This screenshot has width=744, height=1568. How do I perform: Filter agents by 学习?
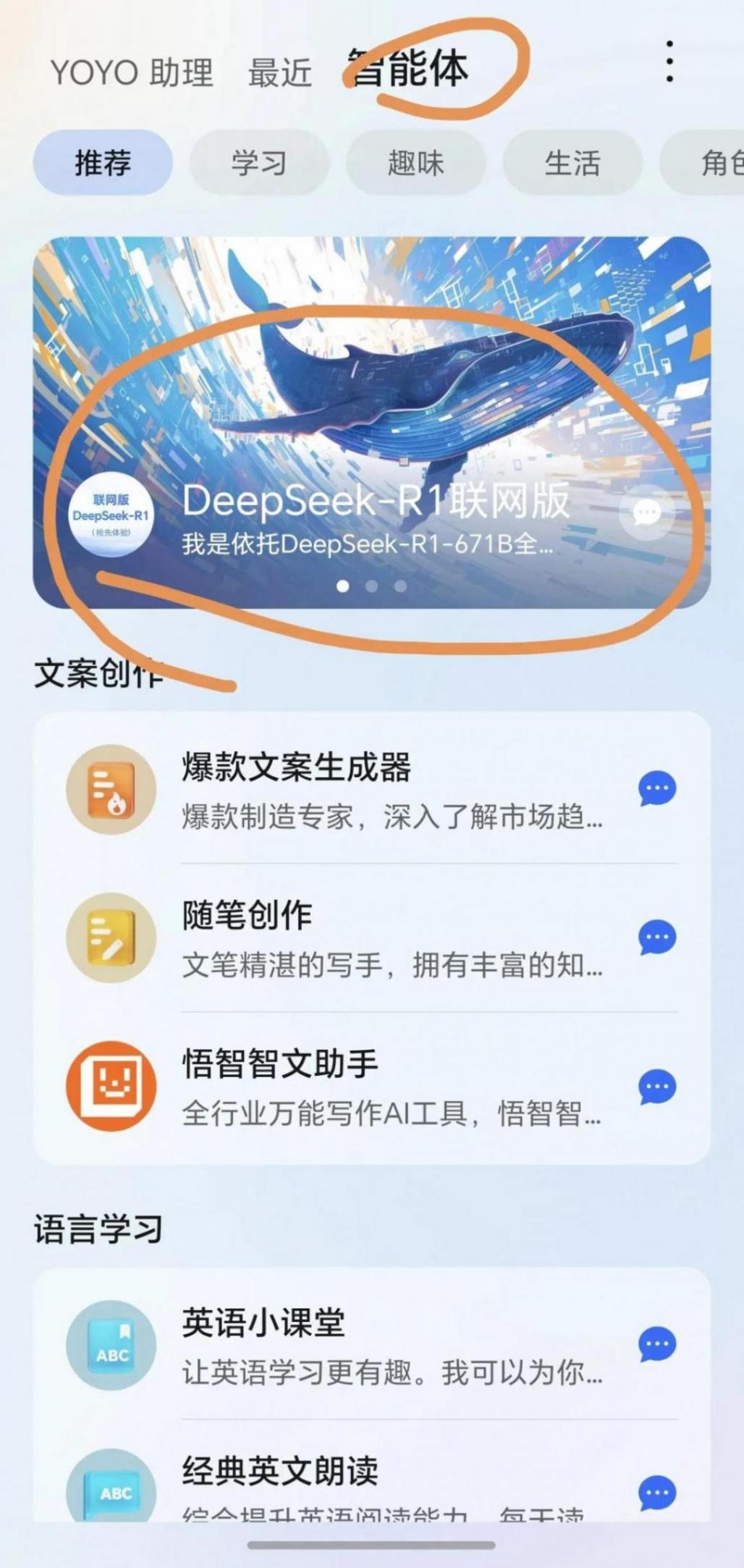tap(259, 163)
